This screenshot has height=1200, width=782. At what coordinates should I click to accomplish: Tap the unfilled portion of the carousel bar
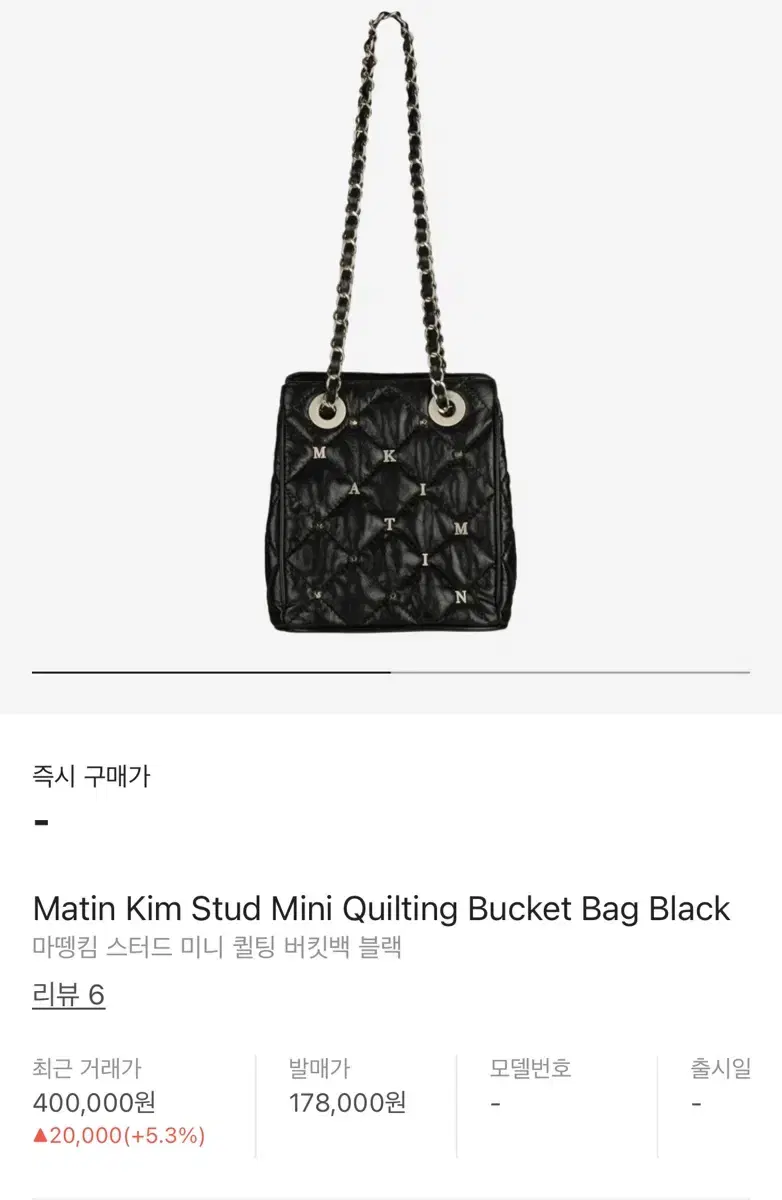pos(570,670)
